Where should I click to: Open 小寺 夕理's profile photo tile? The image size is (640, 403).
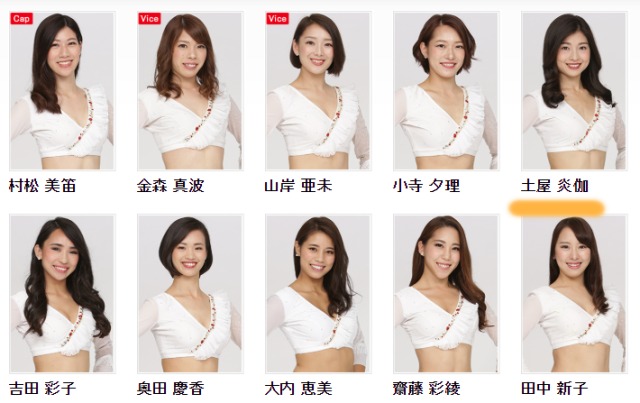(445, 91)
